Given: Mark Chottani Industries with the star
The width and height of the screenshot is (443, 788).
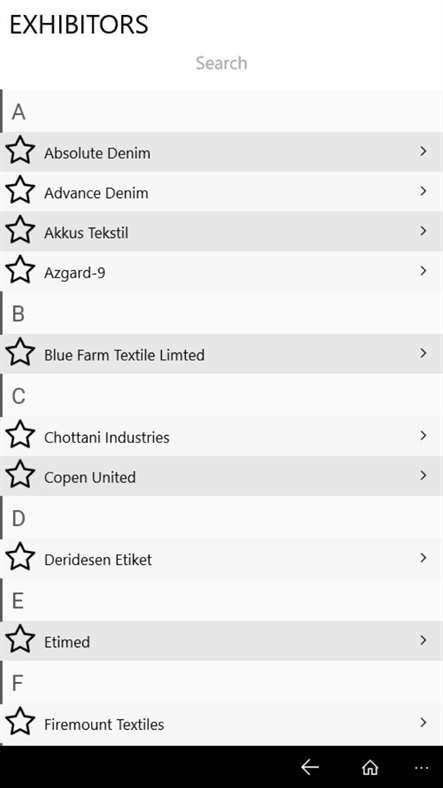Looking at the screenshot, I should pos(20,435).
